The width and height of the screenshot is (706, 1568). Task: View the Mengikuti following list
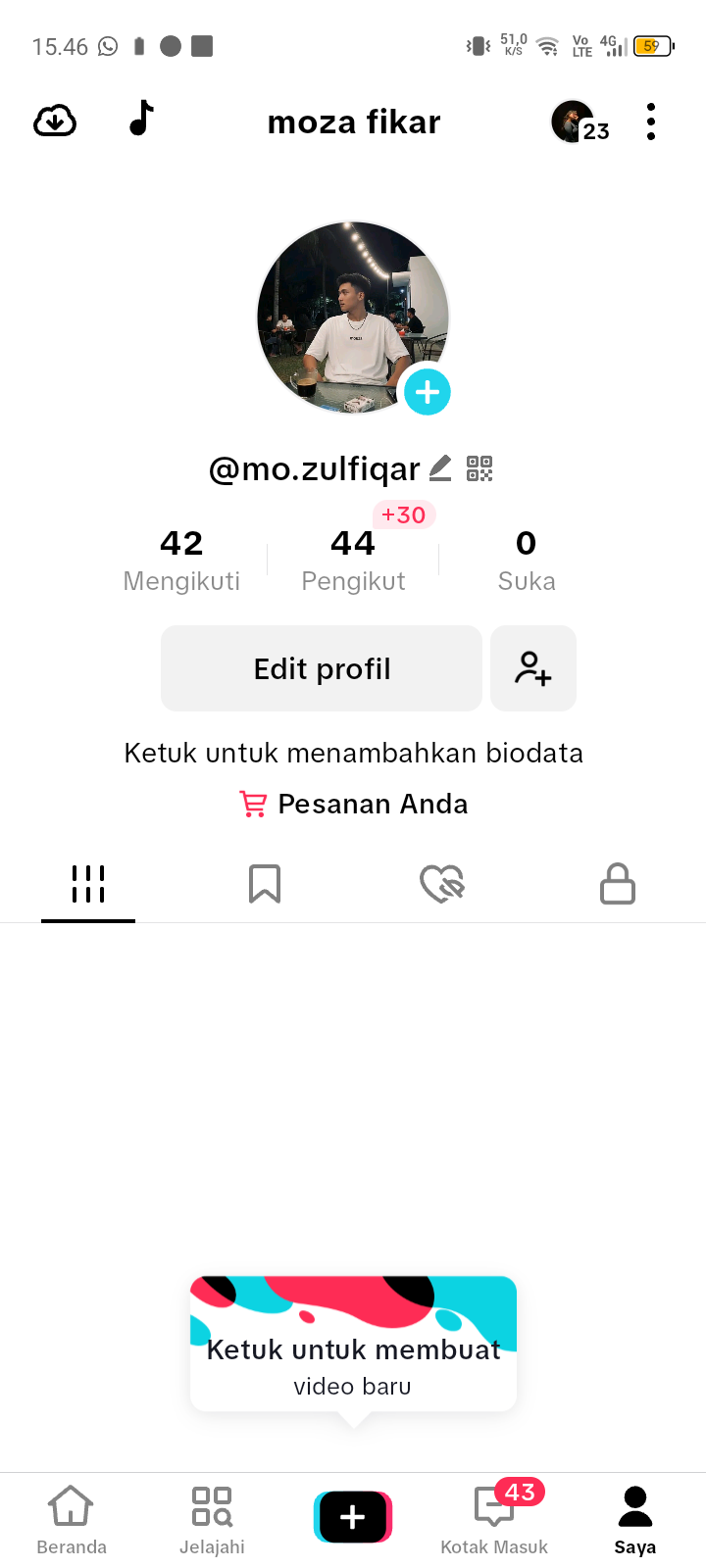point(181,560)
